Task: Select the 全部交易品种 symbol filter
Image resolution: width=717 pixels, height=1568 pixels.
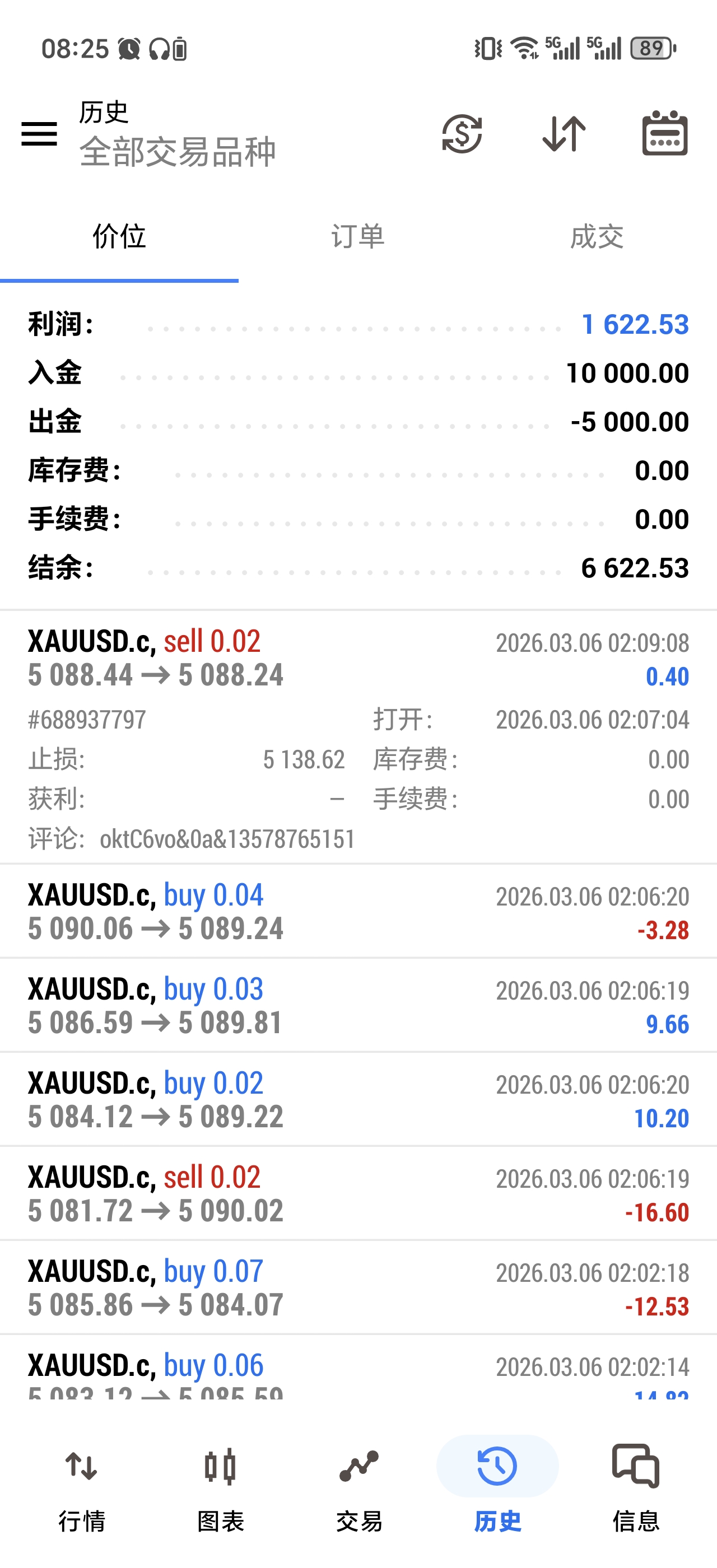Action: coord(177,151)
